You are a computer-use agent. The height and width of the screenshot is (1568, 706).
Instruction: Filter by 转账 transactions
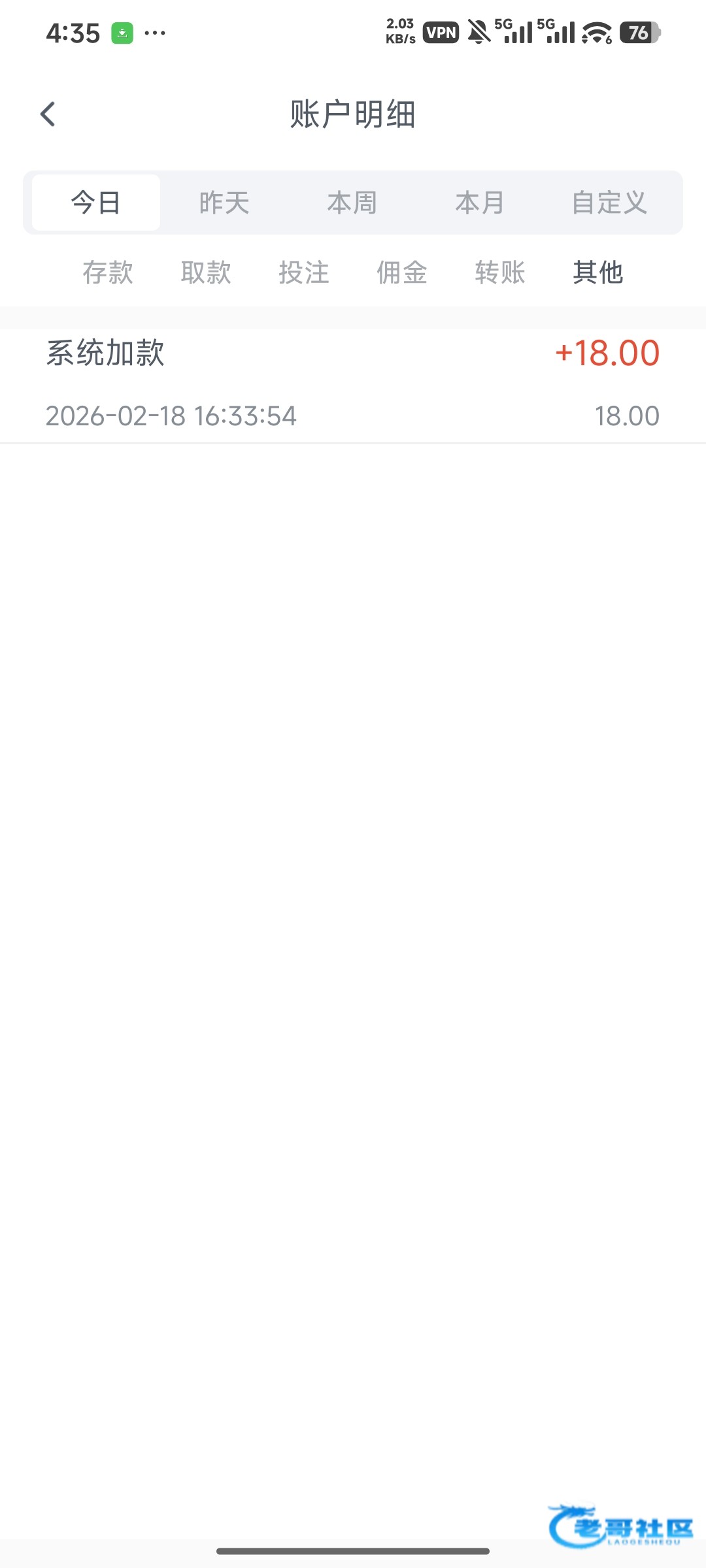point(500,272)
